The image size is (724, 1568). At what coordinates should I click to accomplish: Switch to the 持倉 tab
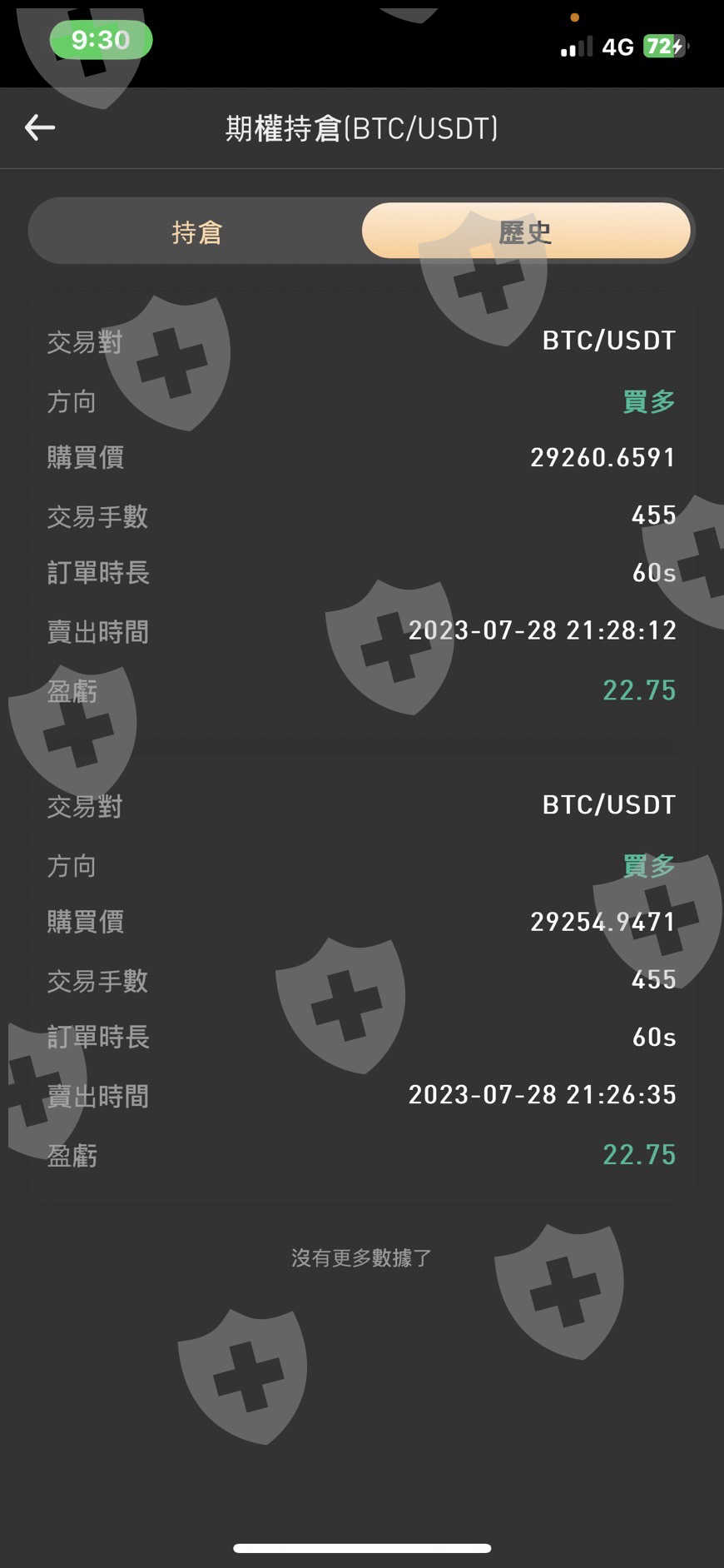[196, 231]
